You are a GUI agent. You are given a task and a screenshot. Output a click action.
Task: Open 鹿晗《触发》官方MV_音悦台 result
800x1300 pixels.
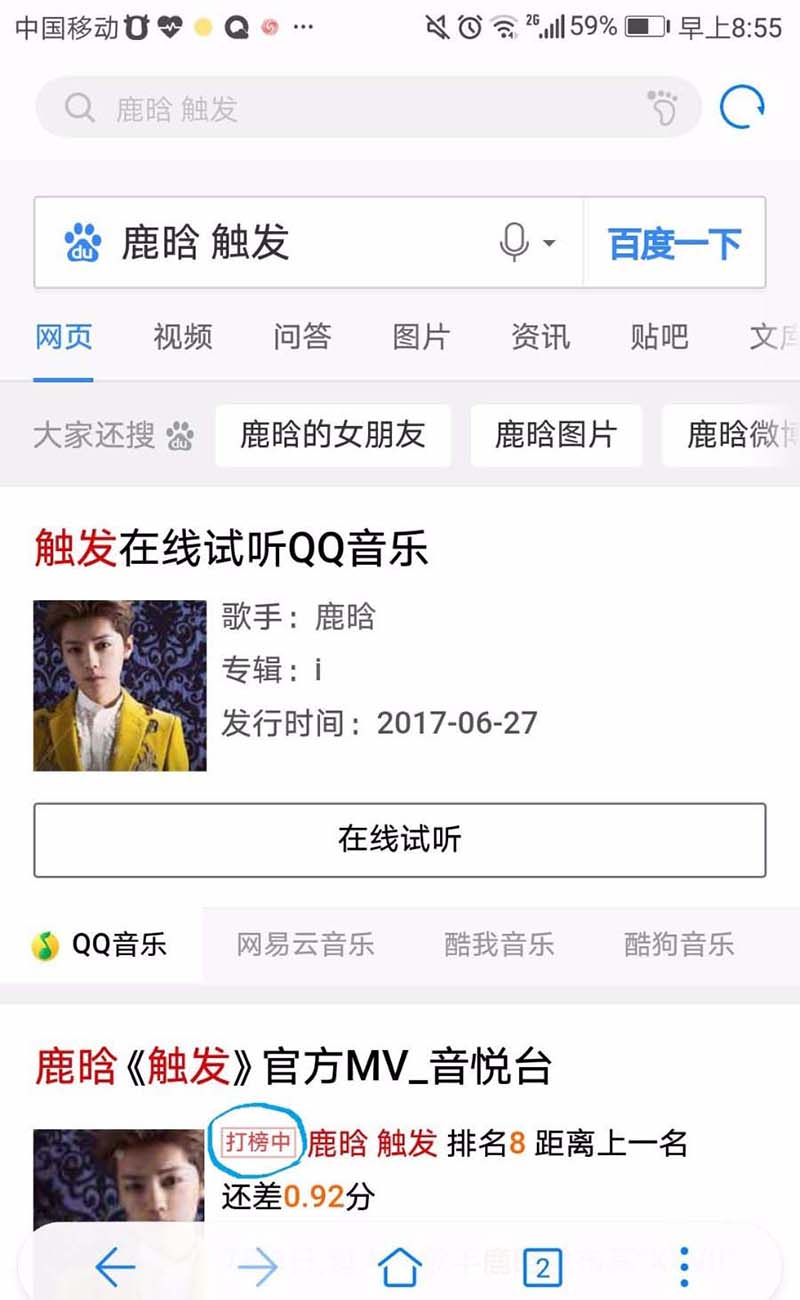coord(293,1068)
